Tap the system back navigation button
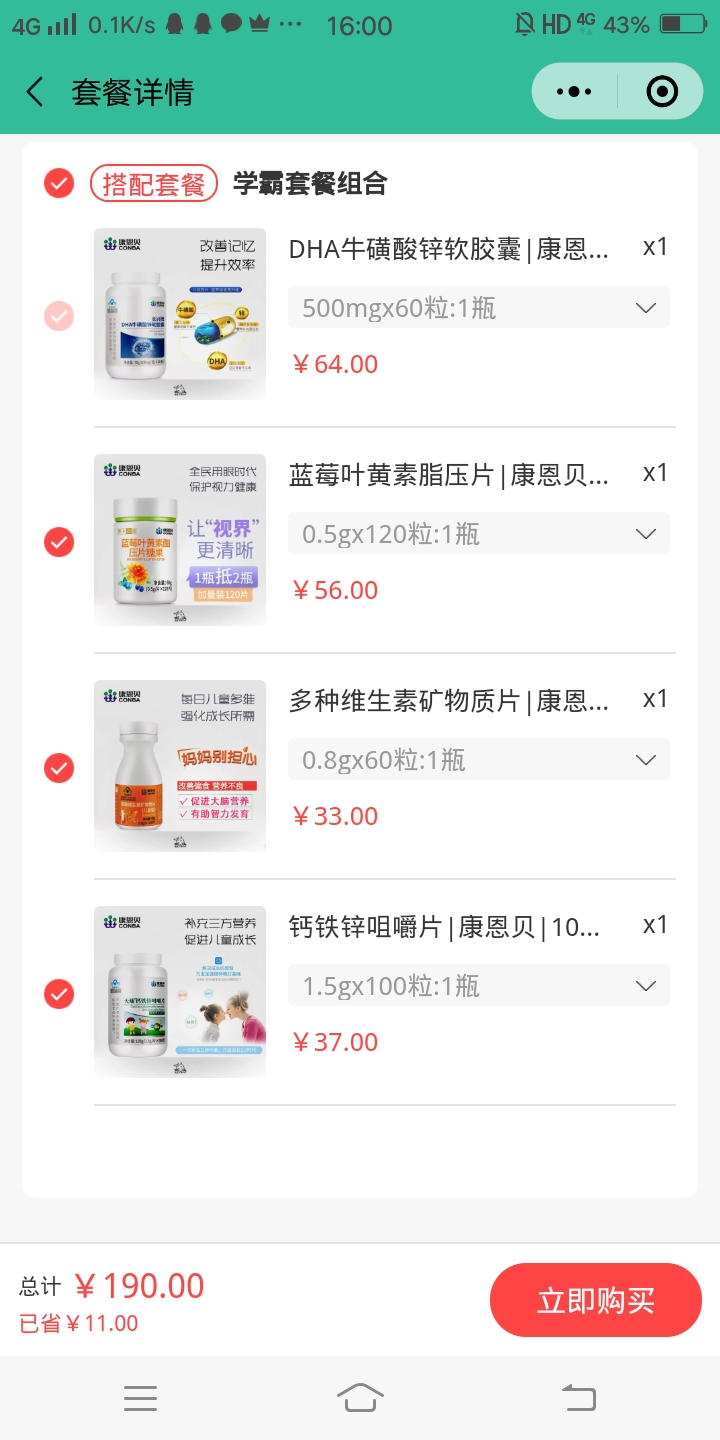Viewport: 720px width, 1440px height. tap(579, 1397)
